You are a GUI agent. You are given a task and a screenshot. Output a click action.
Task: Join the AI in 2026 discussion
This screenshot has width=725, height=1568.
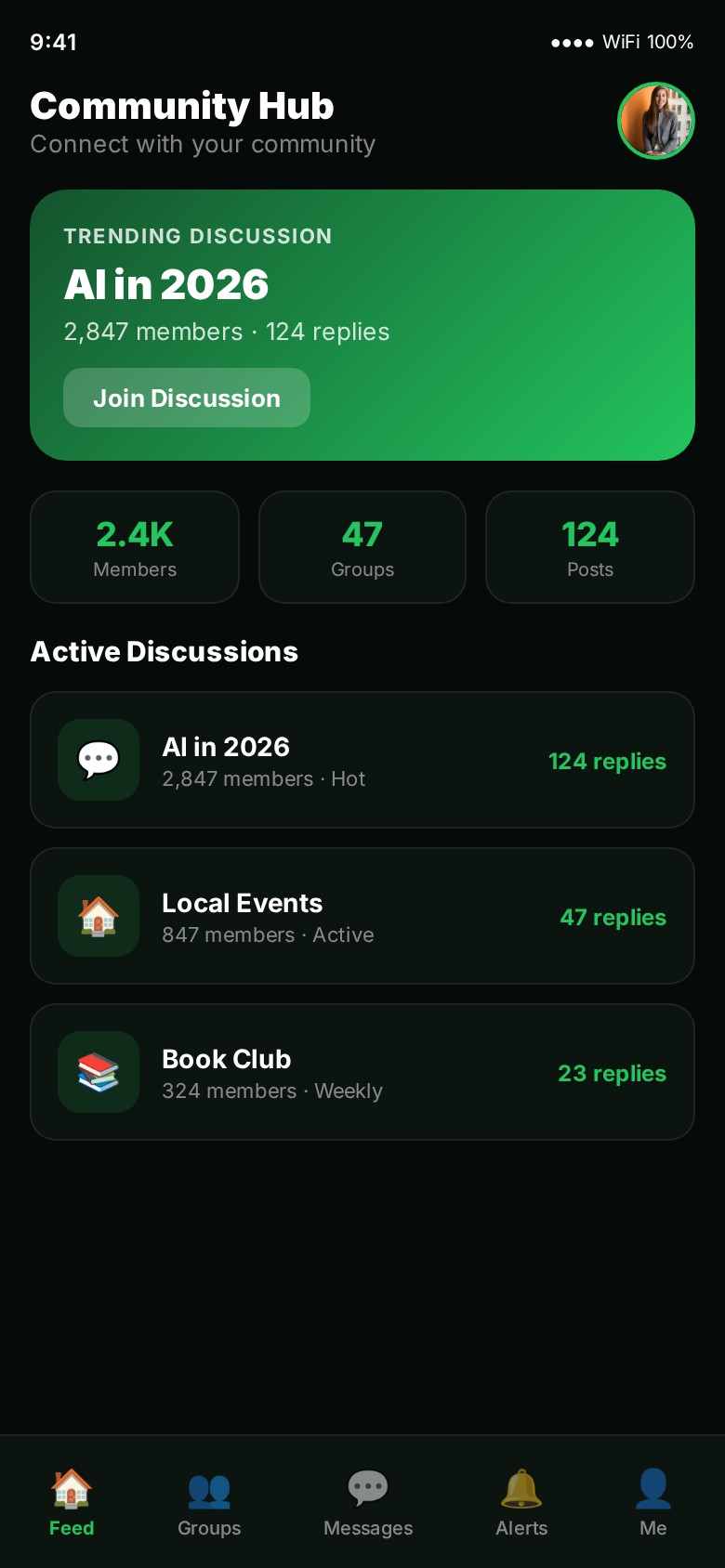coord(187,398)
